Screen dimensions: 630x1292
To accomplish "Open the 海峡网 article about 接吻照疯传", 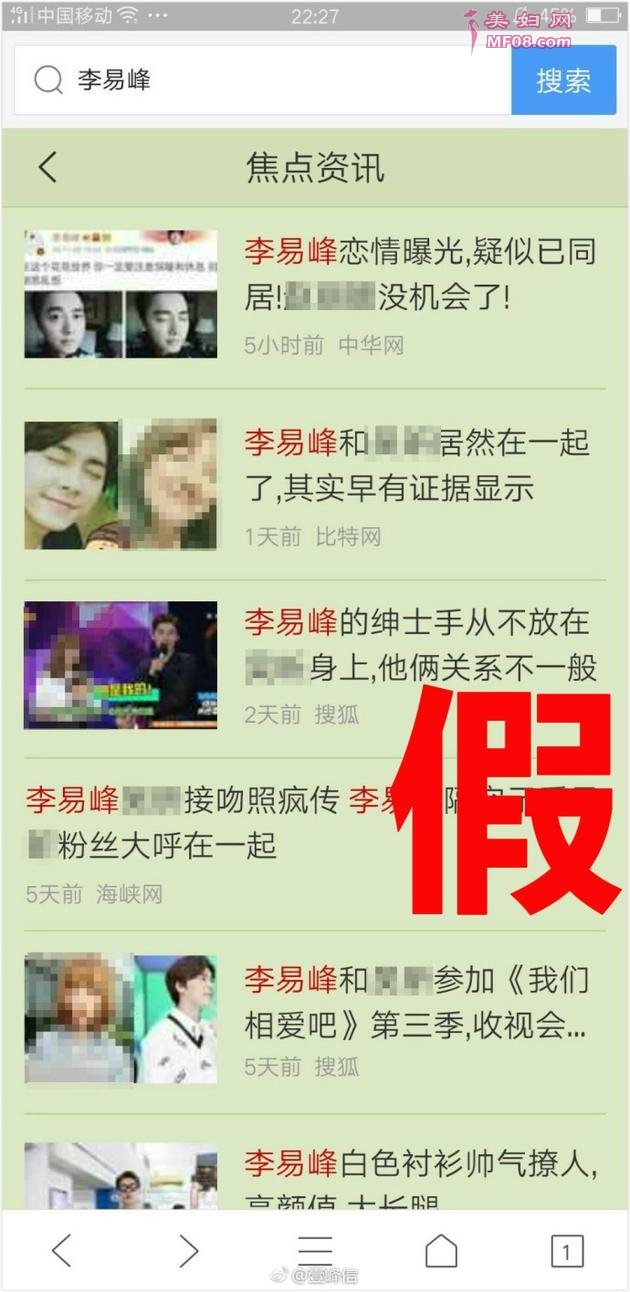I will tap(200, 822).
